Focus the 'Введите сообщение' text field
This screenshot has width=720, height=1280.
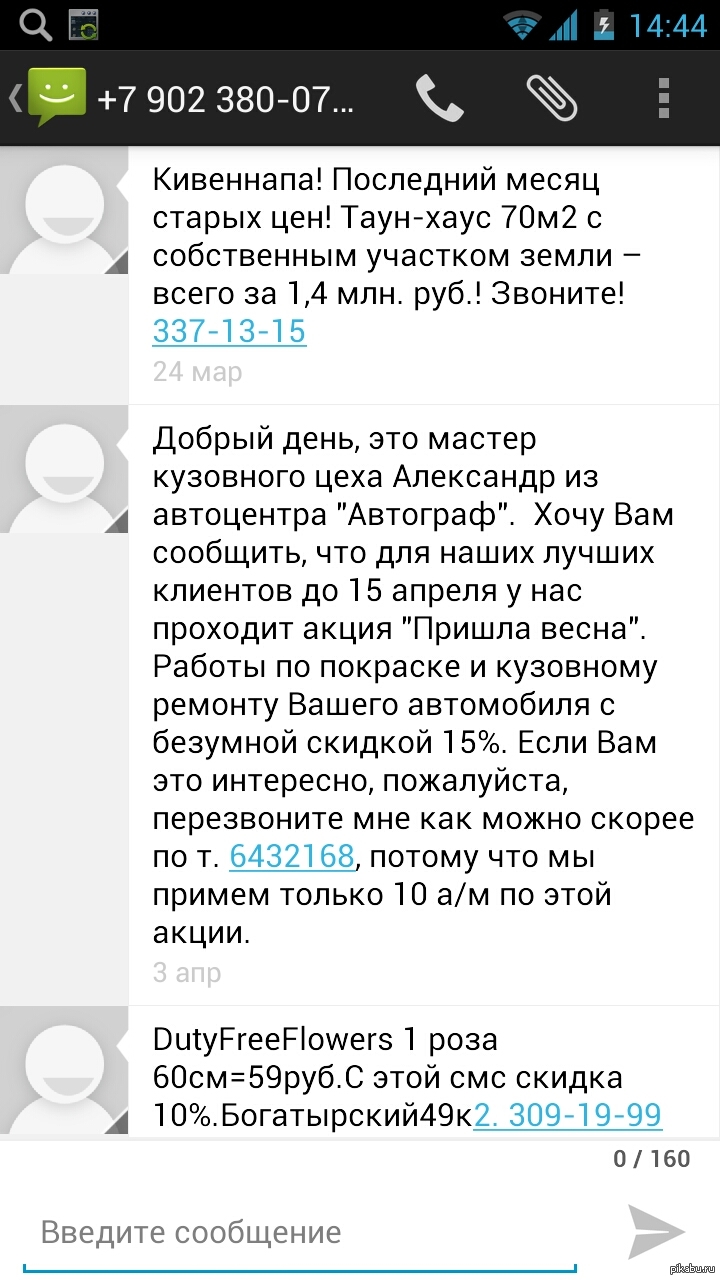tap(300, 1232)
